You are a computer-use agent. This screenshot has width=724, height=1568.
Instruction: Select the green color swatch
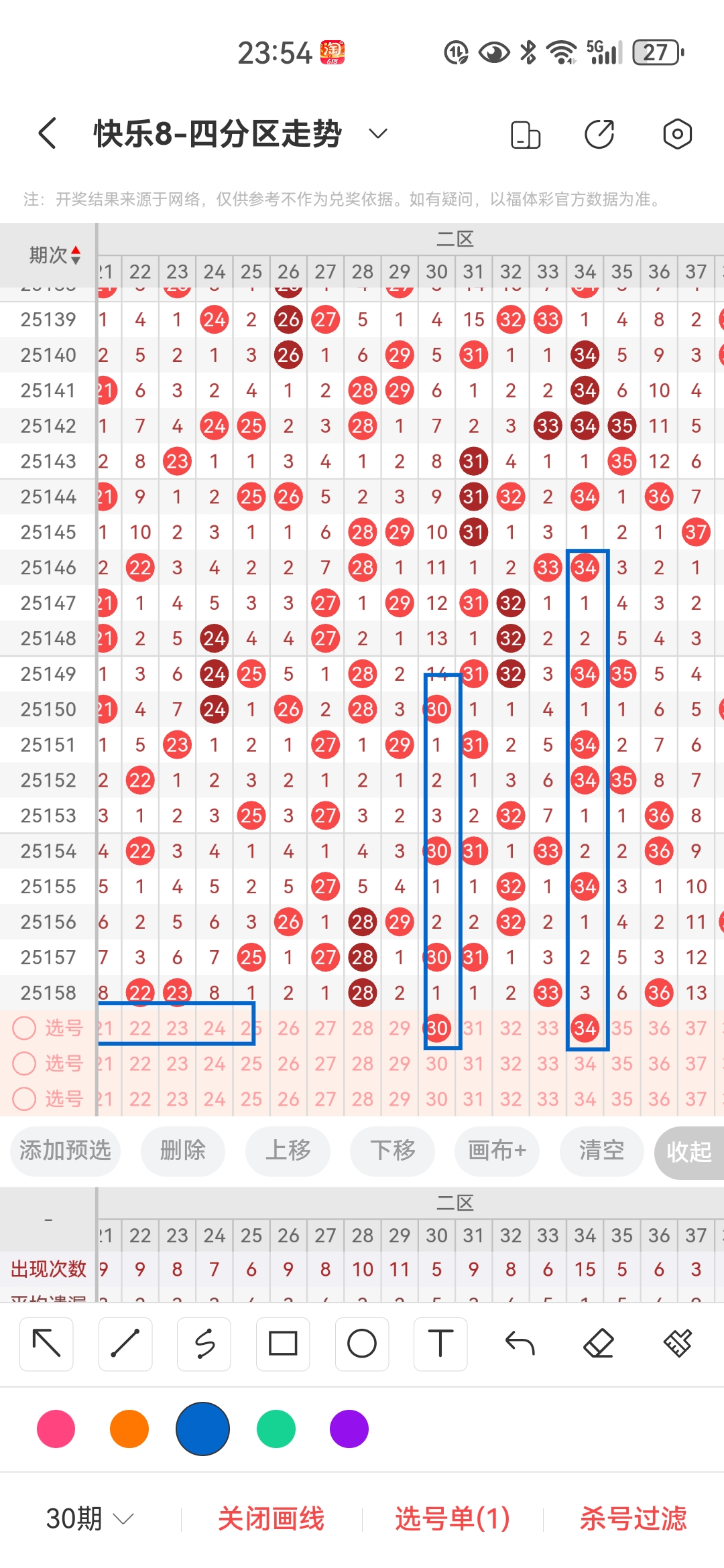[x=276, y=1429]
